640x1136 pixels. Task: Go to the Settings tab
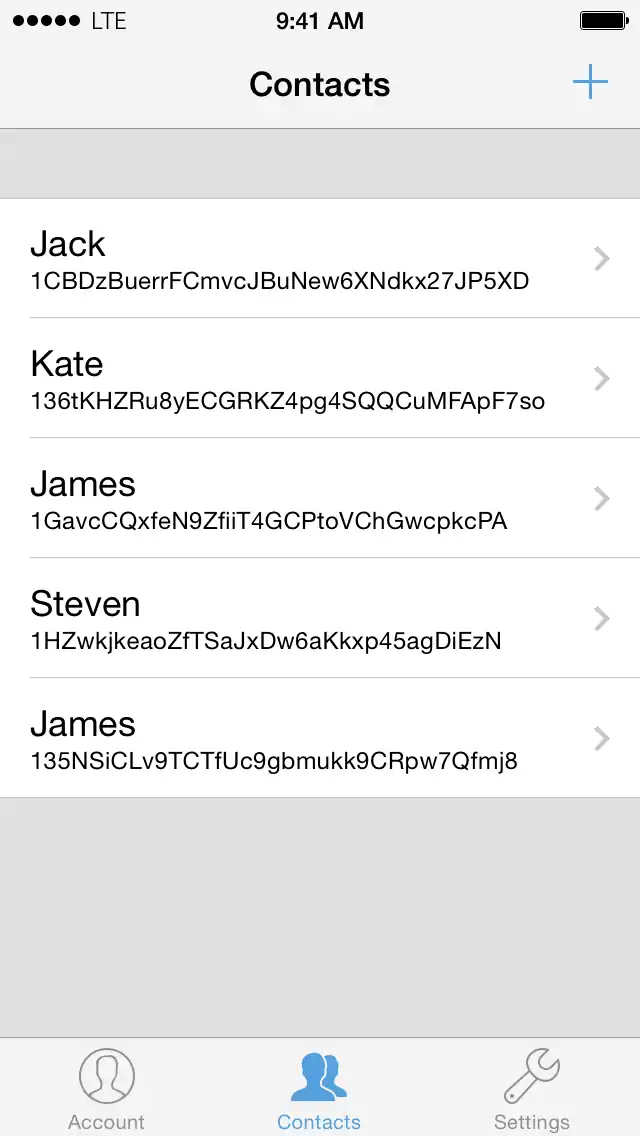pos(531,1088)
